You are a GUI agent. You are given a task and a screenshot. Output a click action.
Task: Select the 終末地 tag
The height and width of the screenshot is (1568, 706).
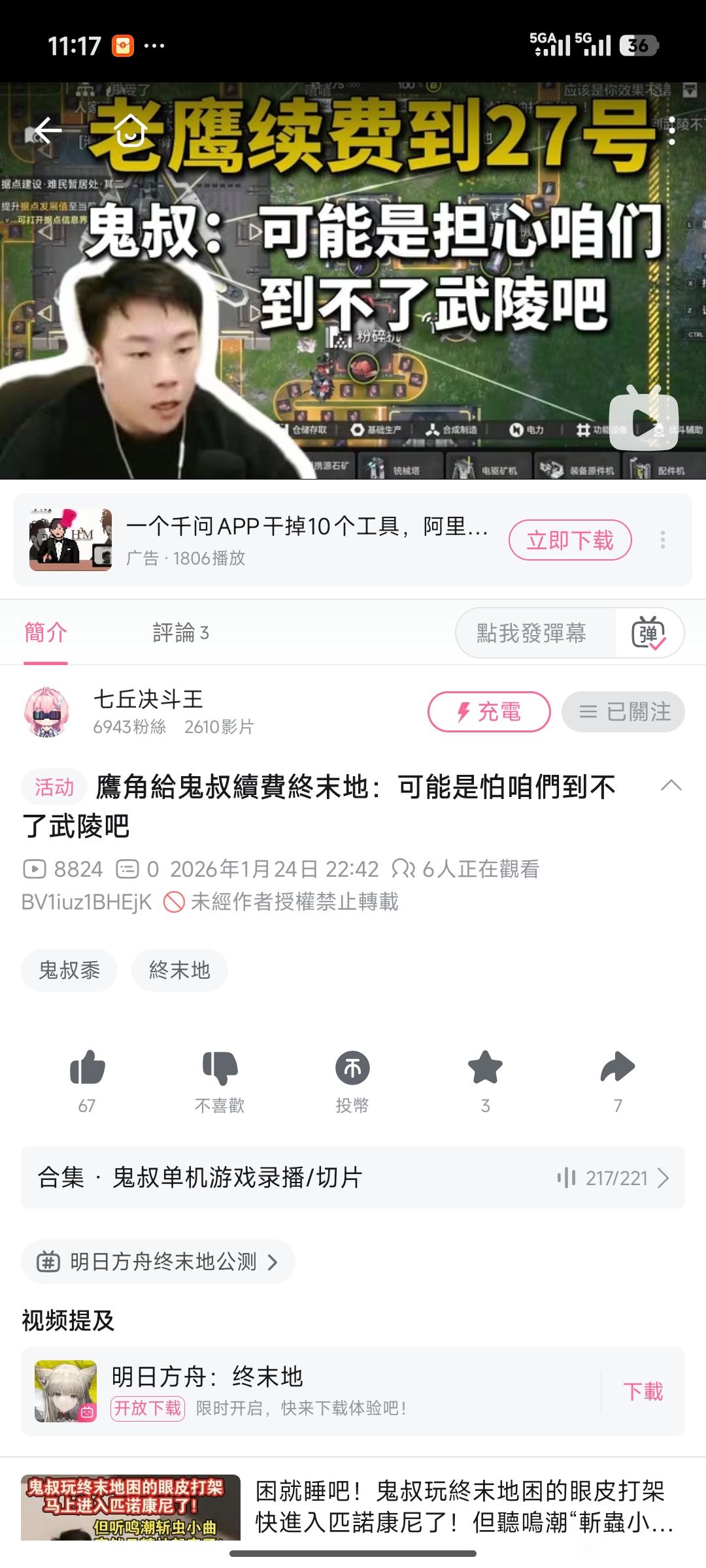point(179,970)
